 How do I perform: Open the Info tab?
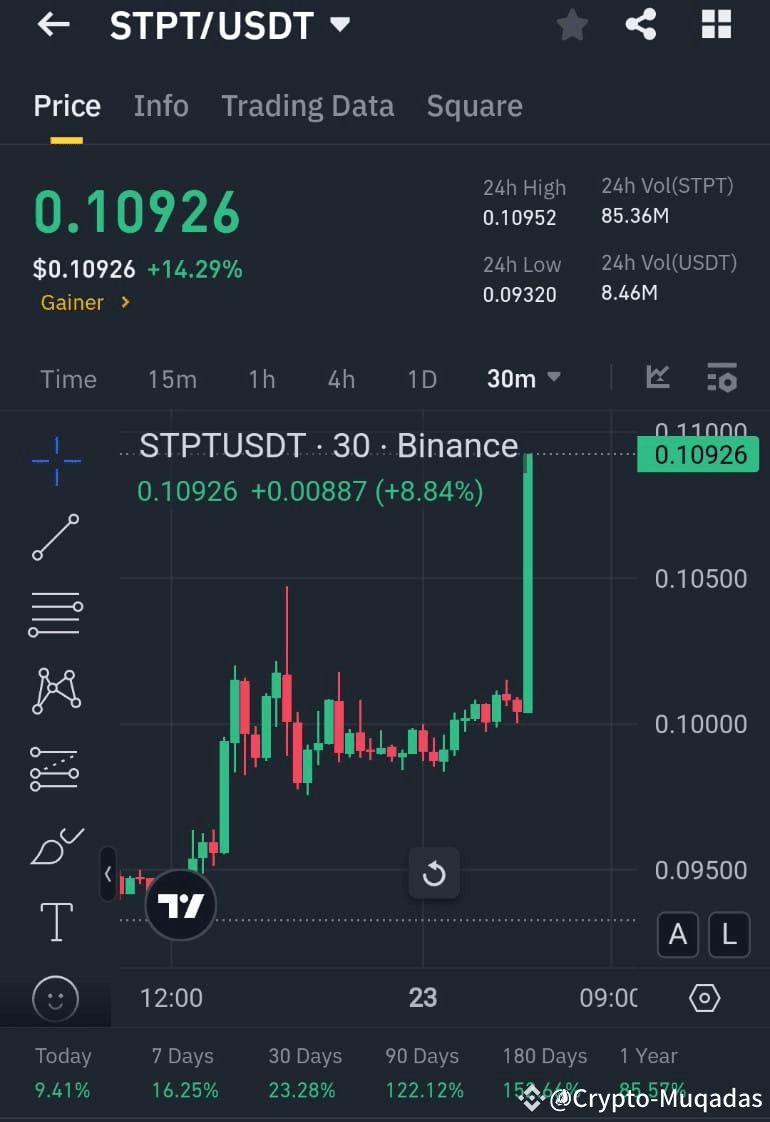[161, 105]
